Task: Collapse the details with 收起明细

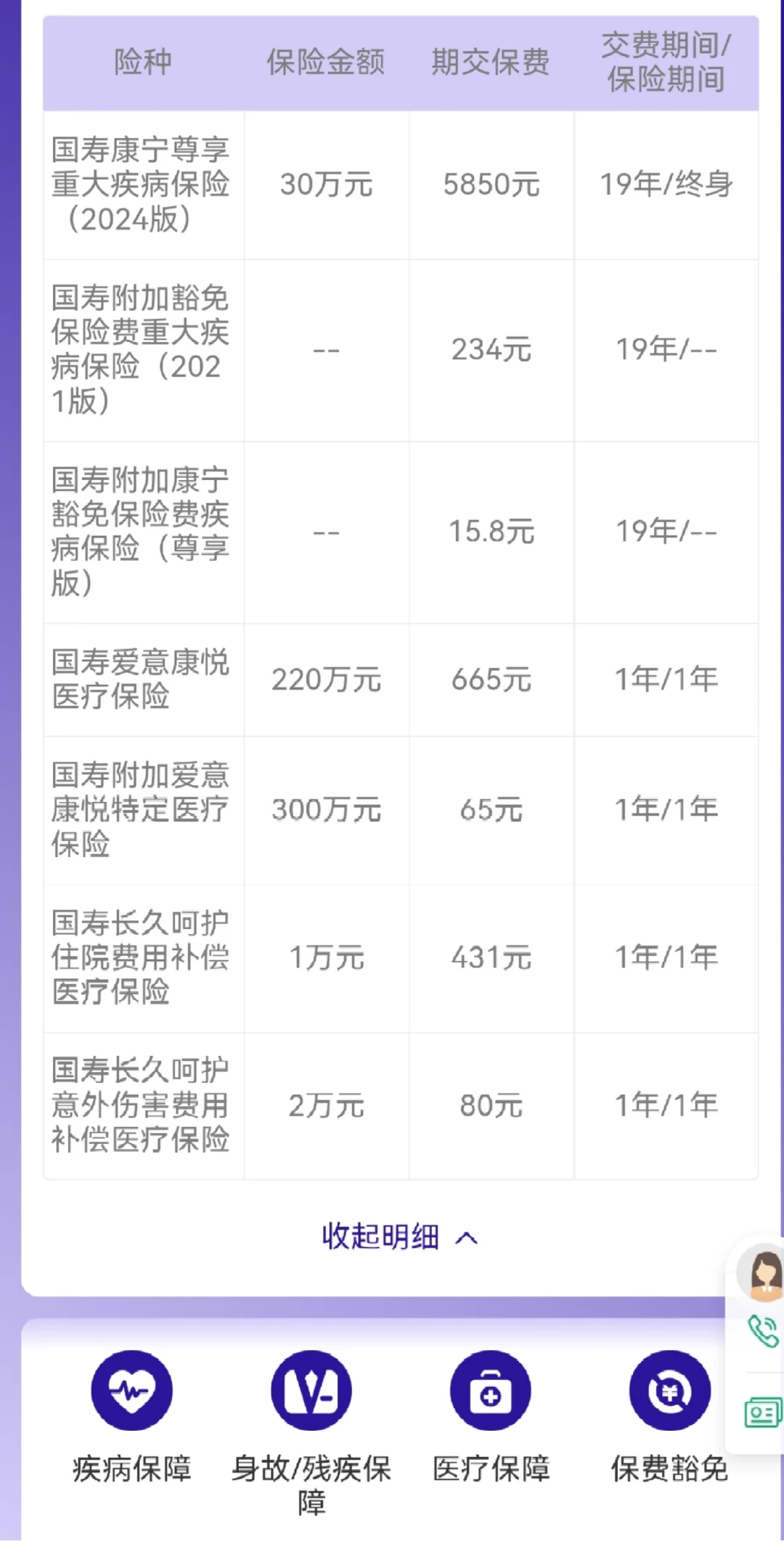Action: (400, 1237)
